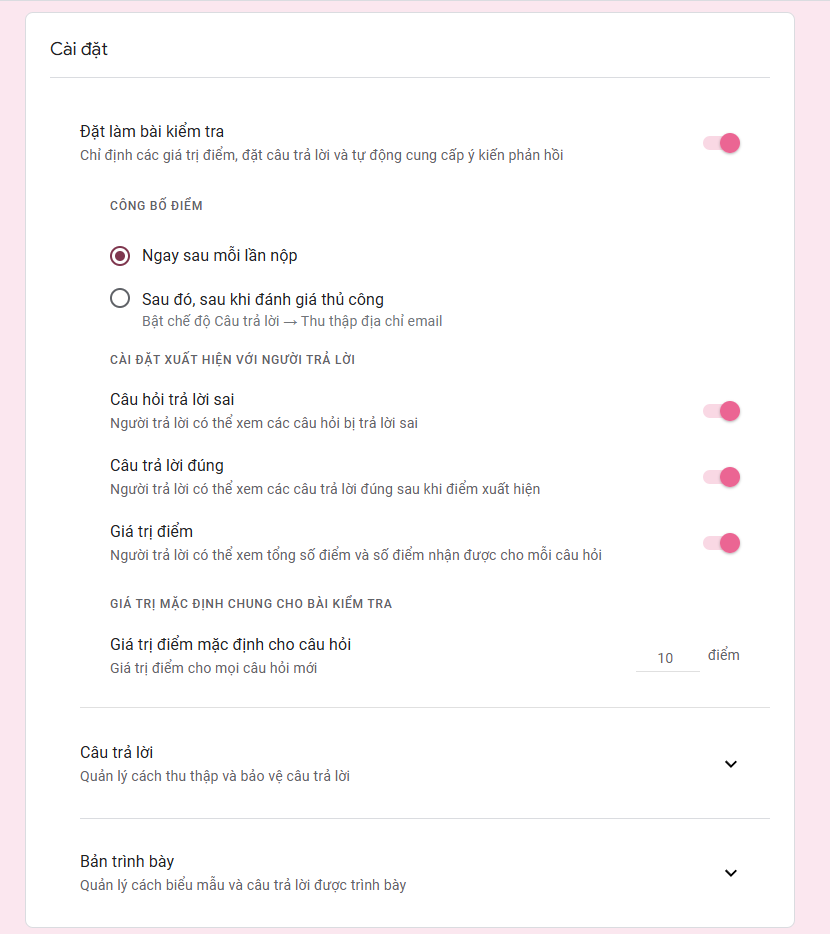Disable the 'Câu hỏi trả lời sai' switch
The image size is (830, 934).
pos(722,411)
